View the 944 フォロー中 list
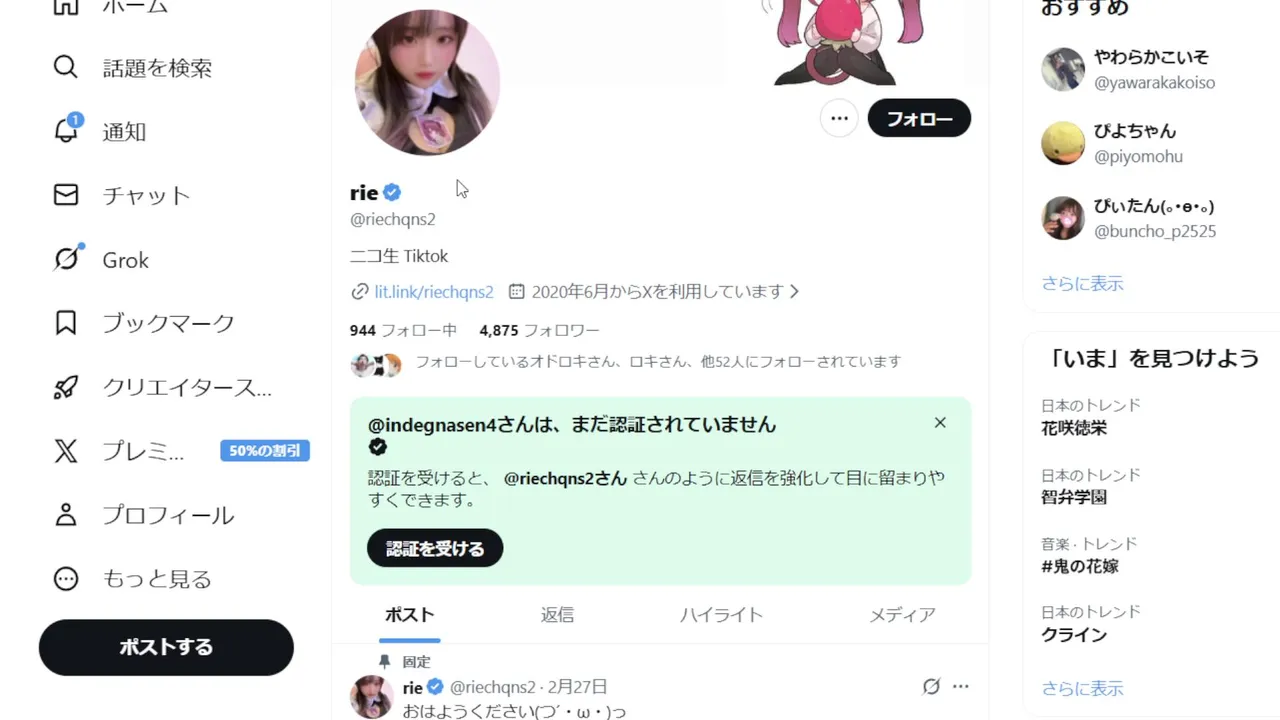1280x720 pixels. (x=403, y=330)
